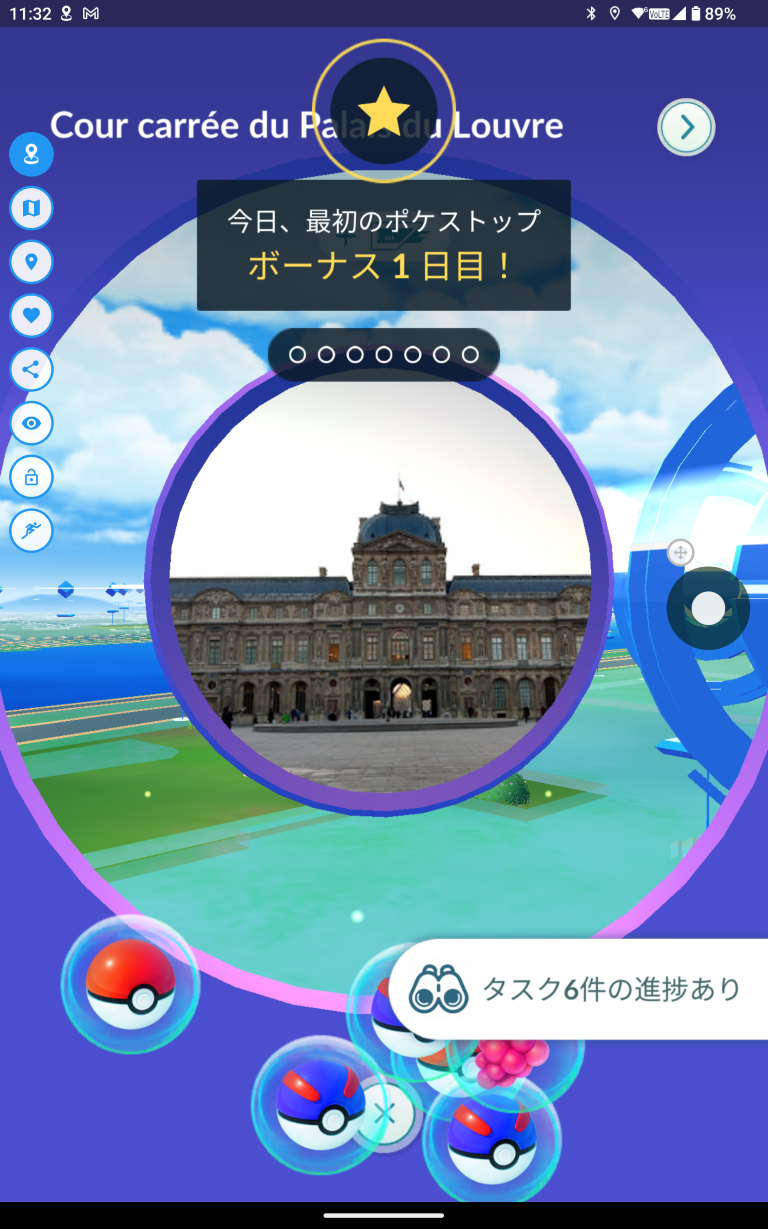768x1229 pixels.
Task: Tap the heart favorite icon
Action: click(31, 316)
